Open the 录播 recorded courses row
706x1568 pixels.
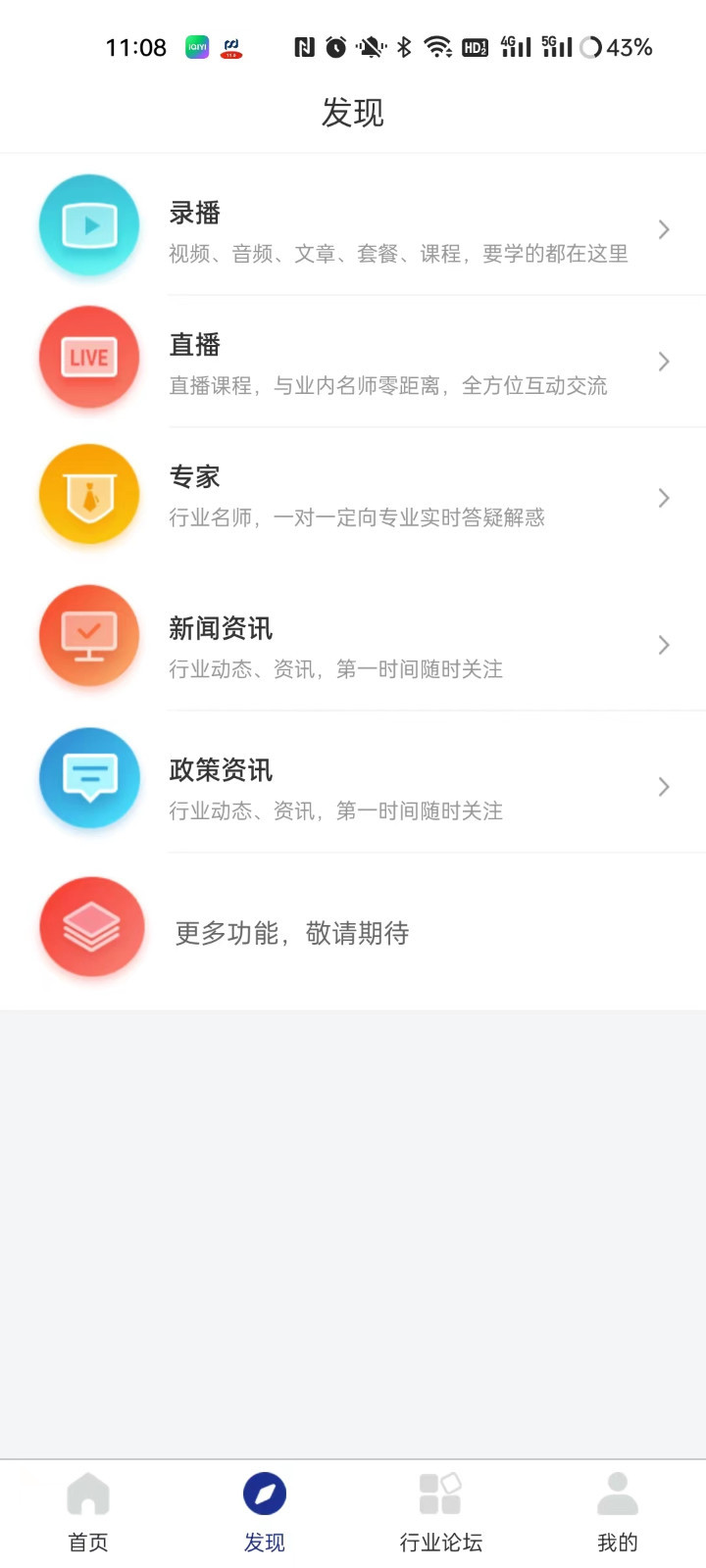click(353, 228)
